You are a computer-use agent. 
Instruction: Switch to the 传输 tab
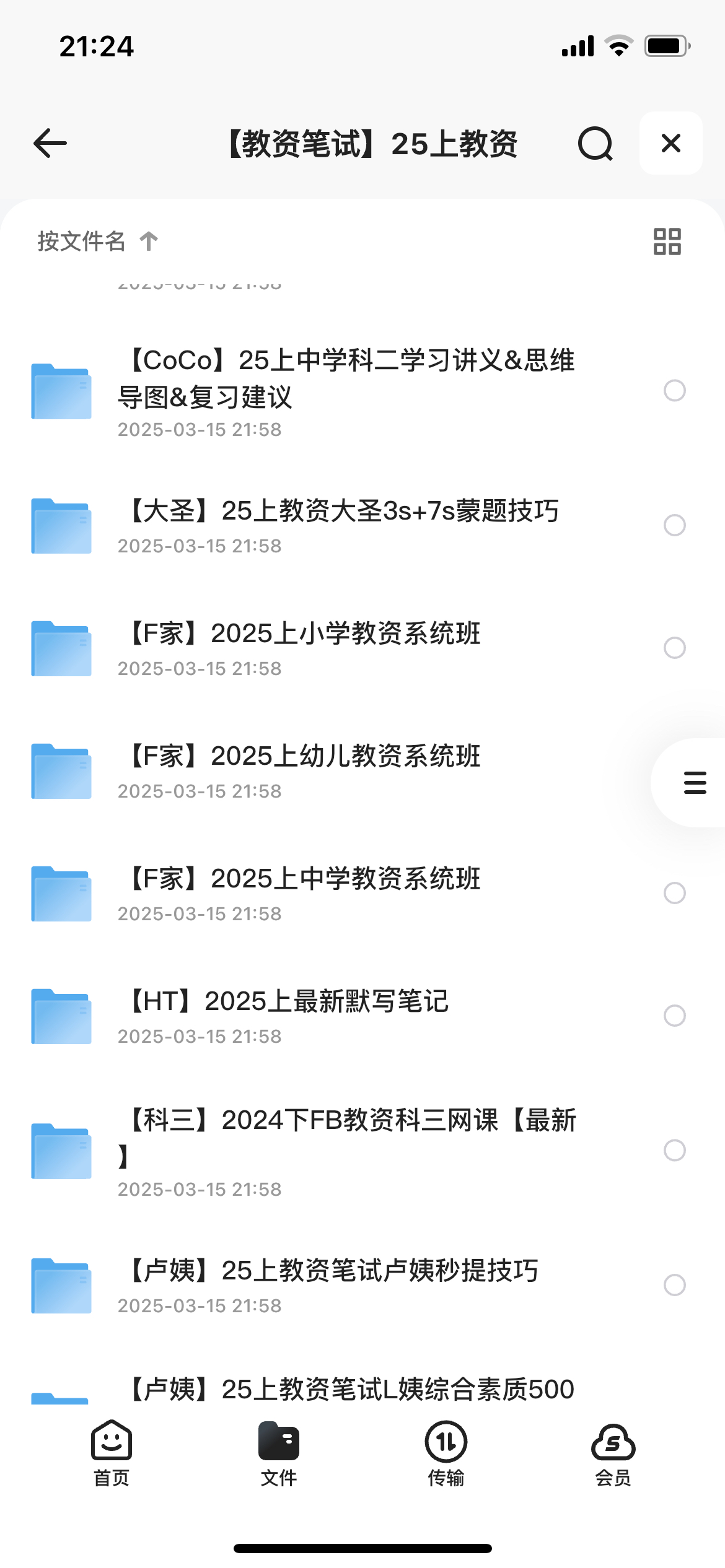coord(446,1453)
